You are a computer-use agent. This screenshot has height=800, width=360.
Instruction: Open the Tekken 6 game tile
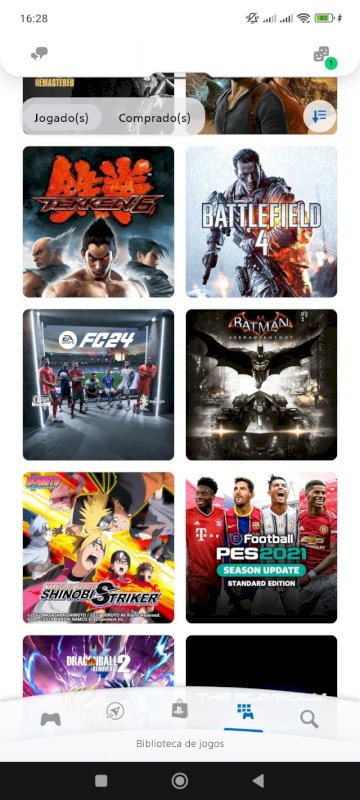pos(98,221)
